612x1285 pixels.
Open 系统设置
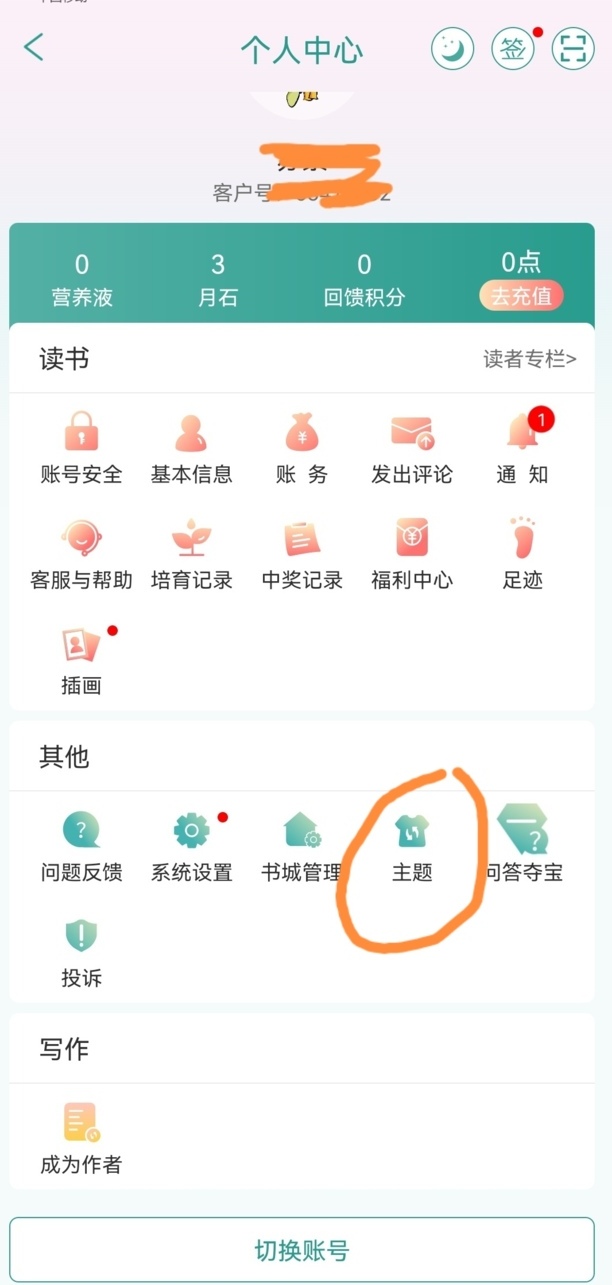pos(191,847)
